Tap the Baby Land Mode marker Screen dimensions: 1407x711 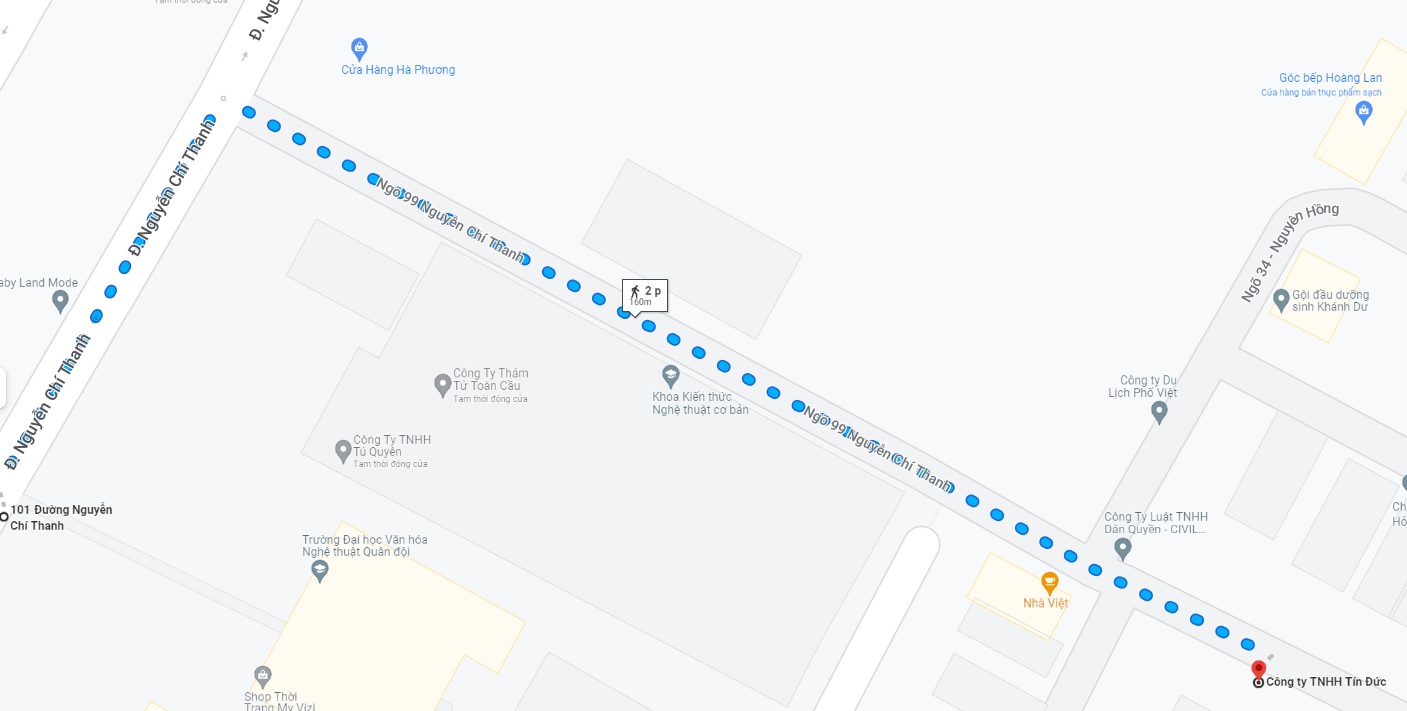coord(60,299)
